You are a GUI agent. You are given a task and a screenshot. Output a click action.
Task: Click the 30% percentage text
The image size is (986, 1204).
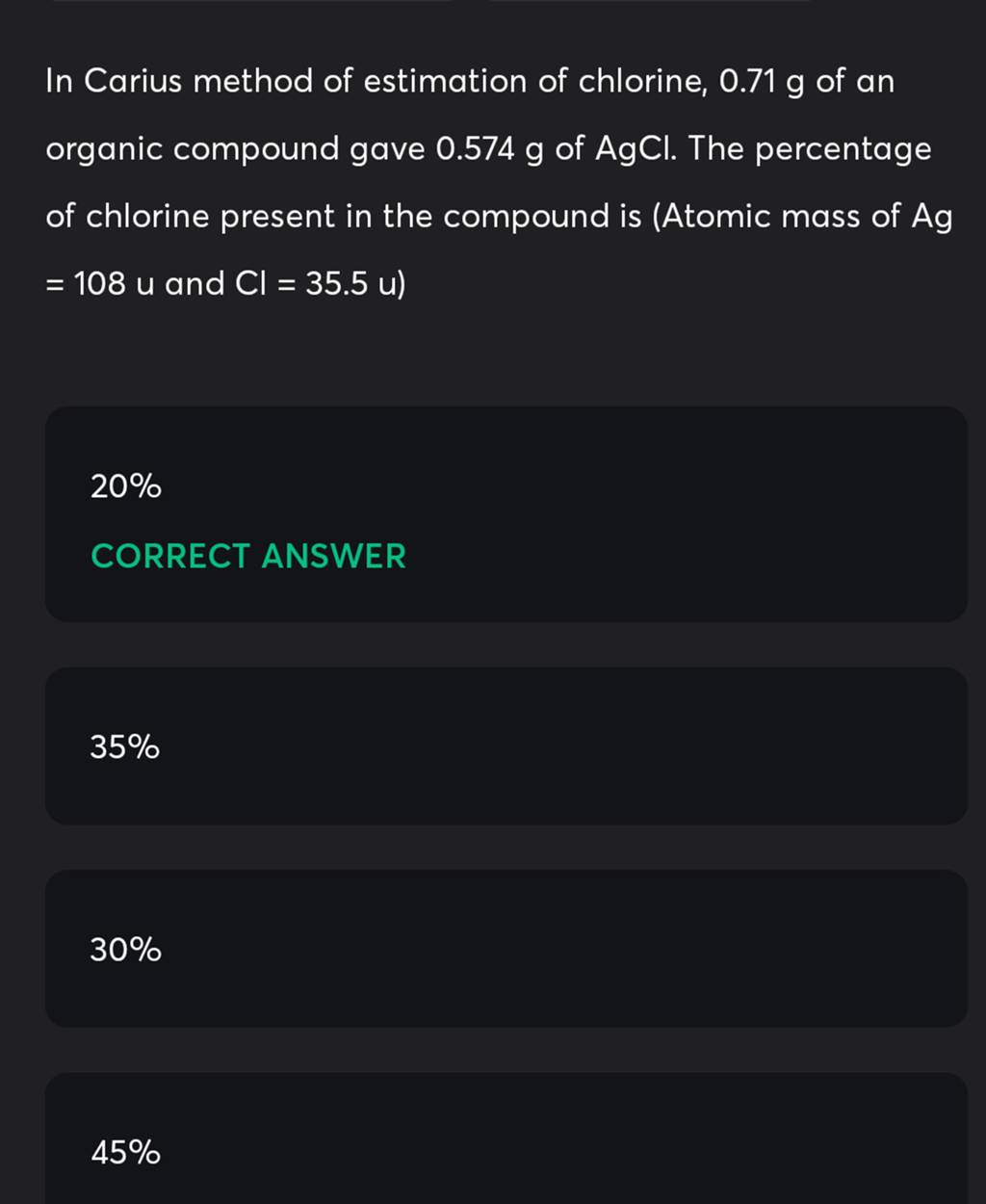[124, 950]
